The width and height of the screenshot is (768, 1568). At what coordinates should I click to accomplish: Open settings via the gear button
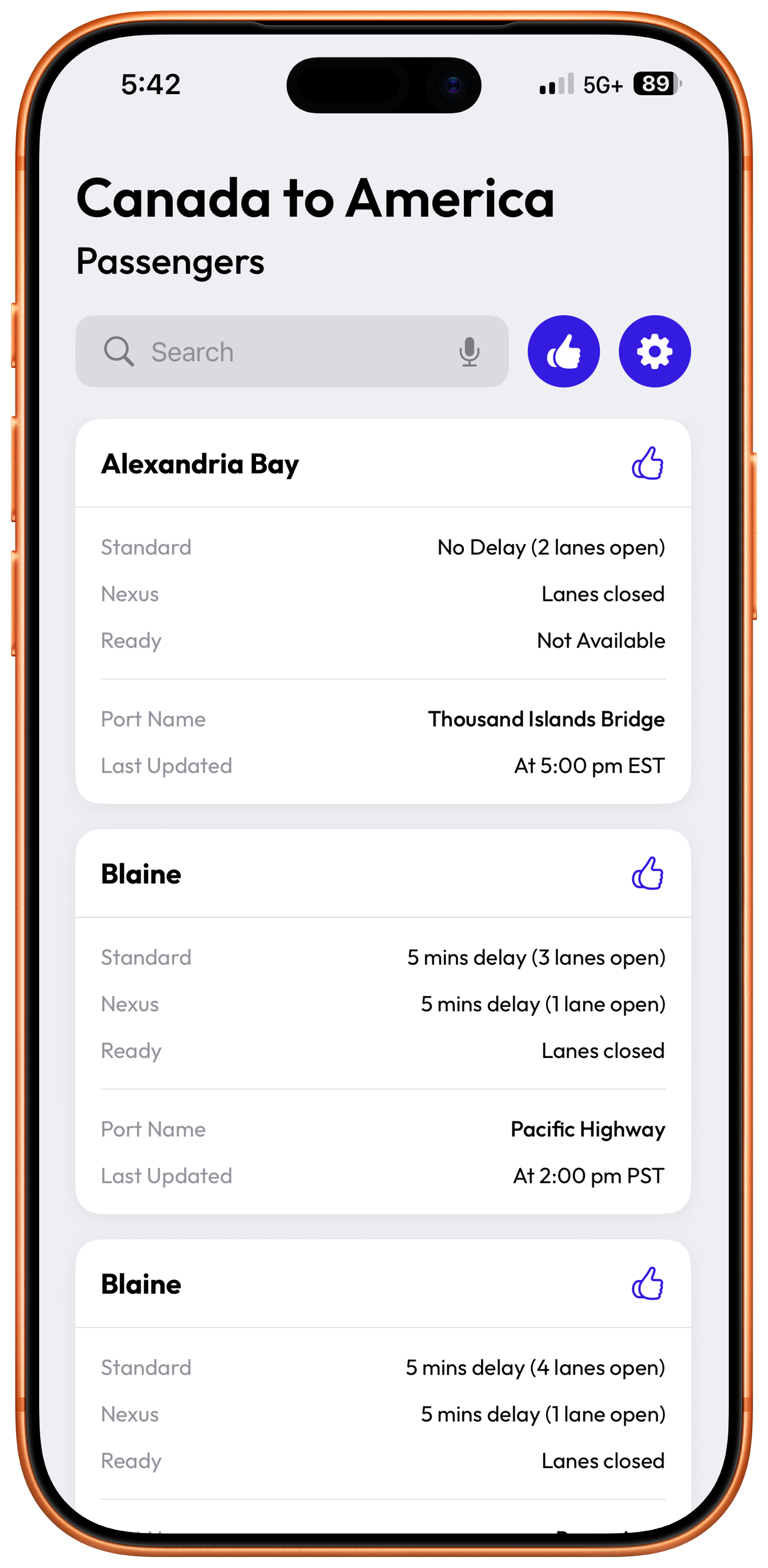(x=654, y=351)
